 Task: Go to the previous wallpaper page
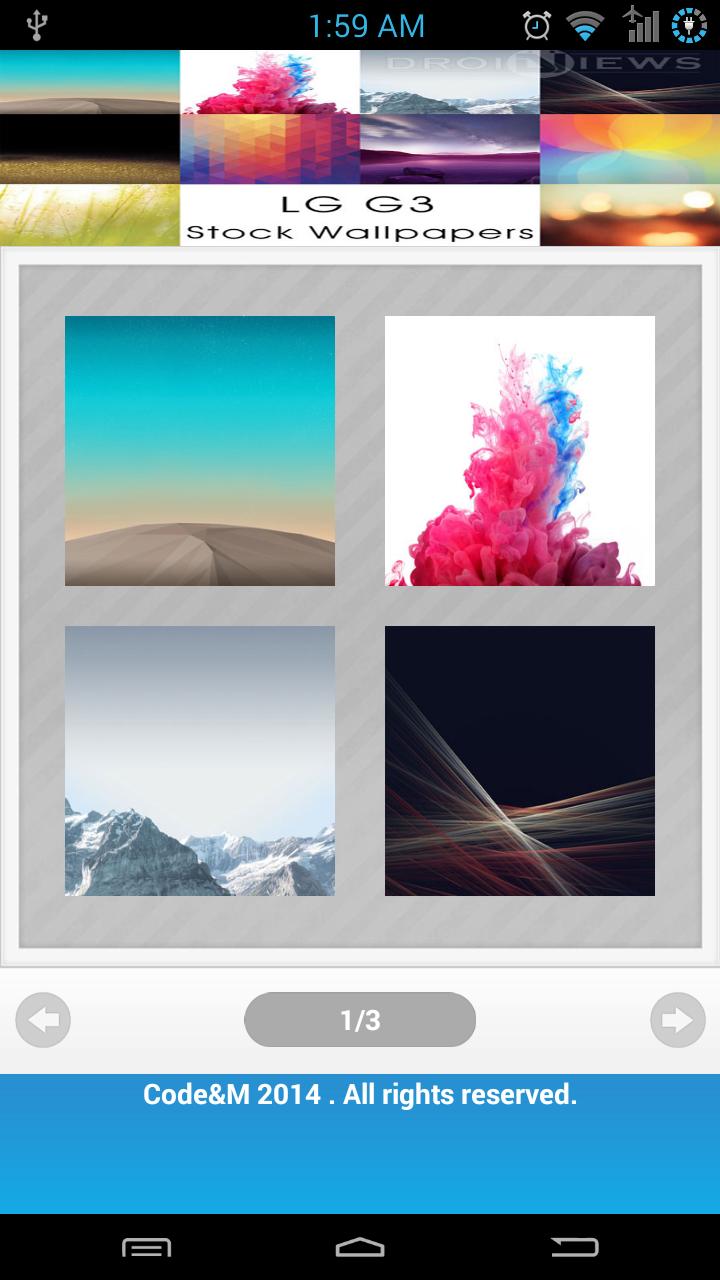point(43,1020)
